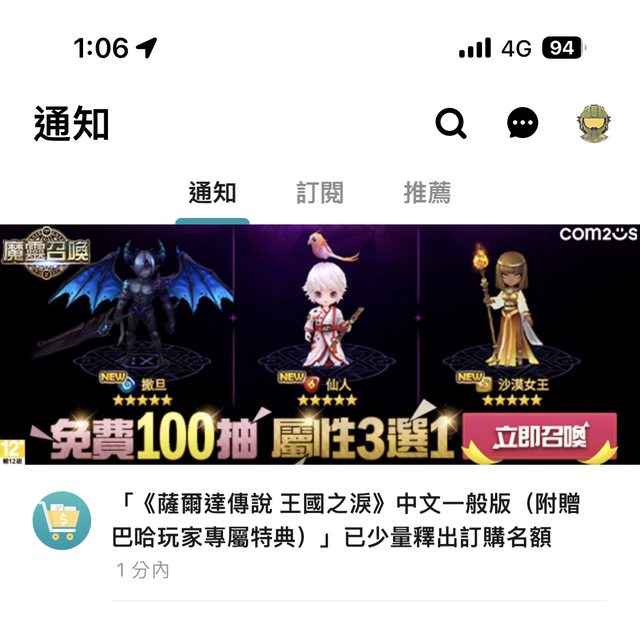Open the chat messages bubble icon

[x=522, y=124]
